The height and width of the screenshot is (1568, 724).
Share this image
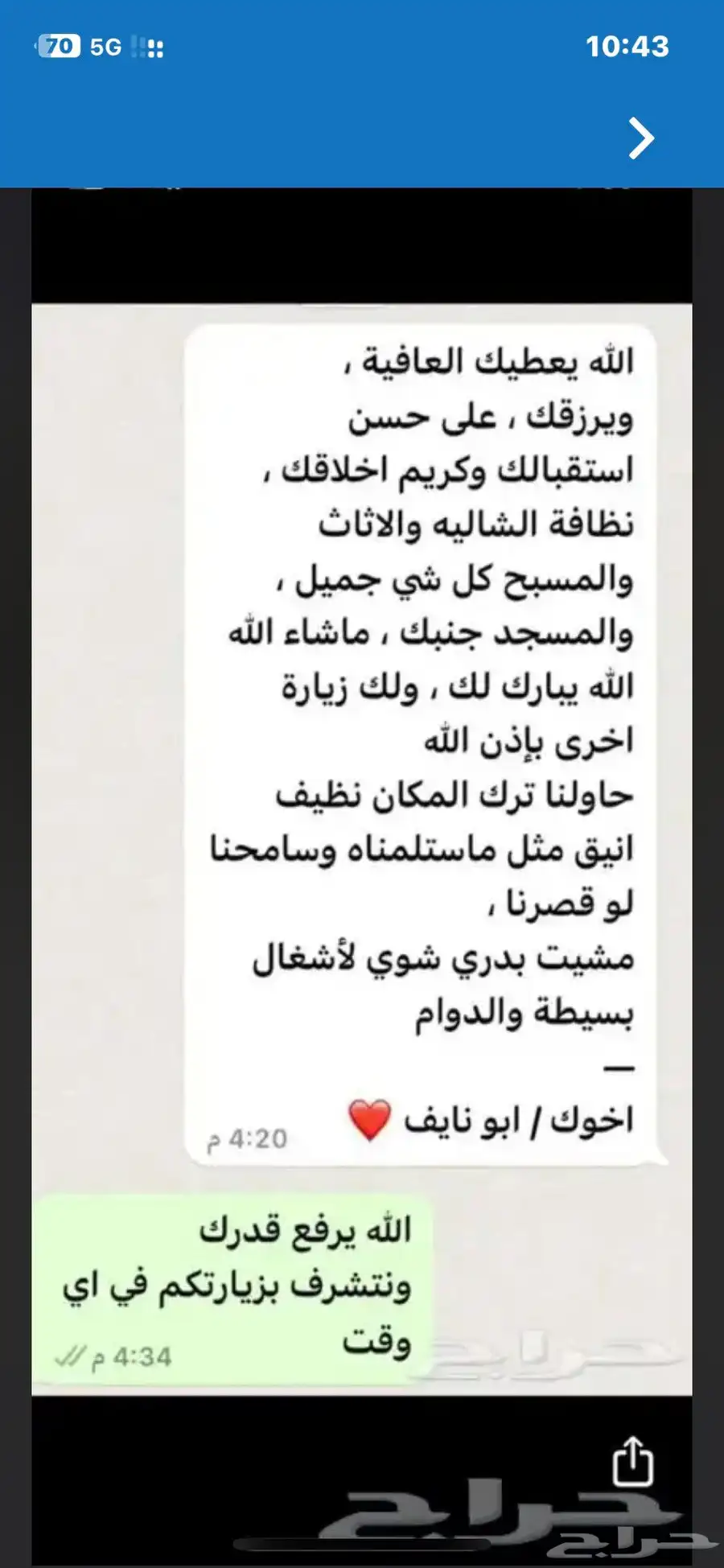click(x=632, y=1460)
